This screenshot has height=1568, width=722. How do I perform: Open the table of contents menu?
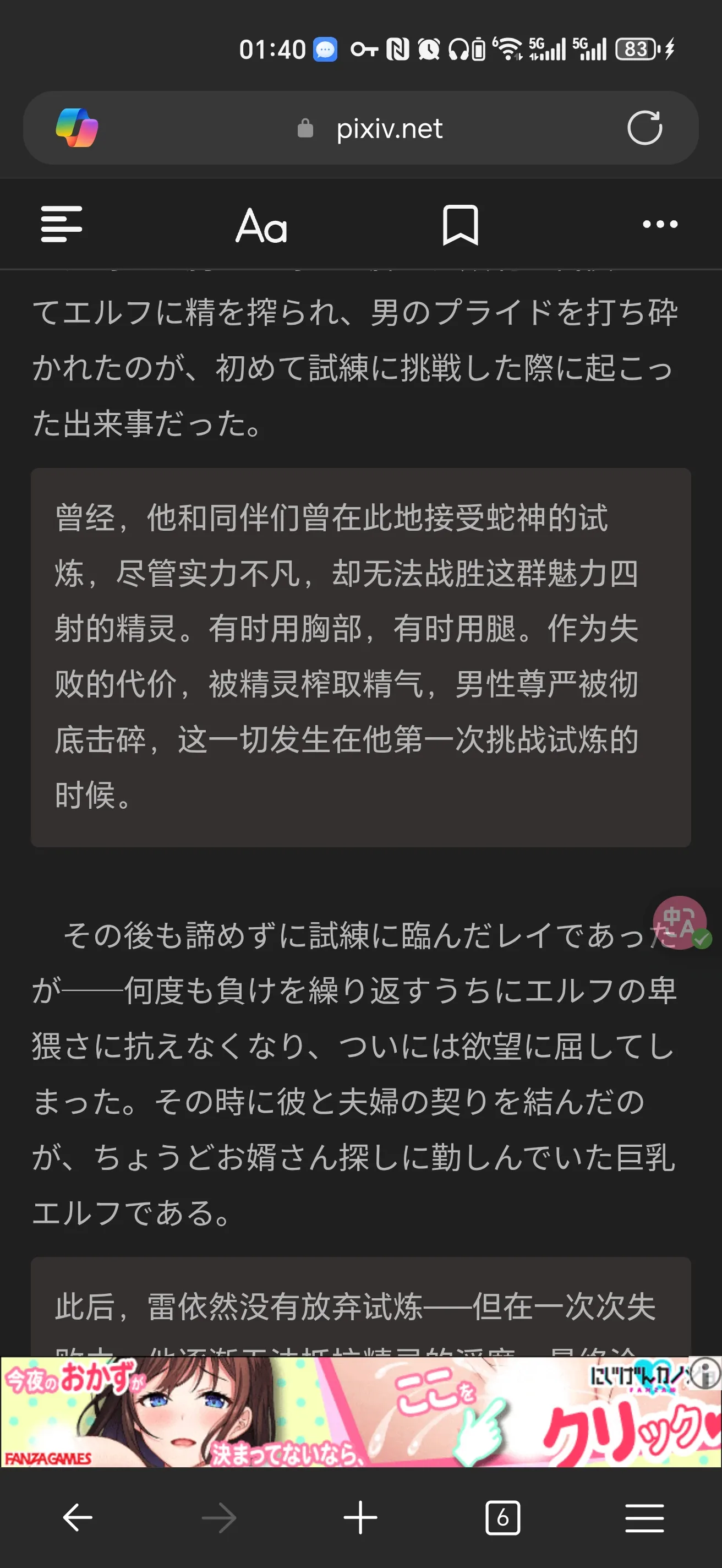(62, 224)
